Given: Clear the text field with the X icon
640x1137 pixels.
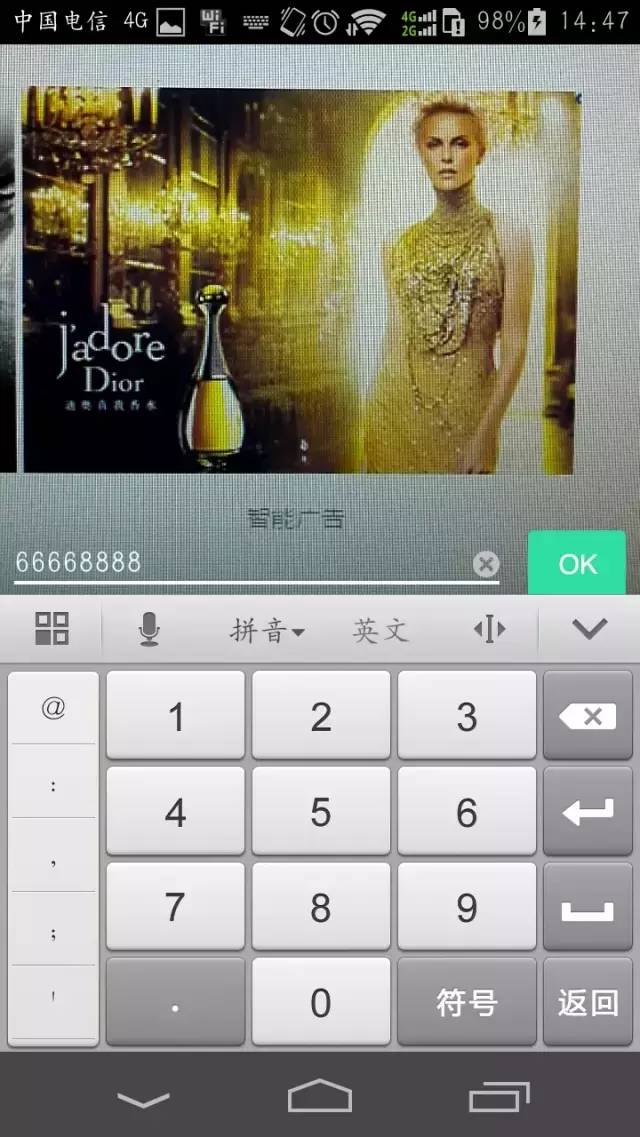Looking at the screenshot, I should click(x=486, y=565).
